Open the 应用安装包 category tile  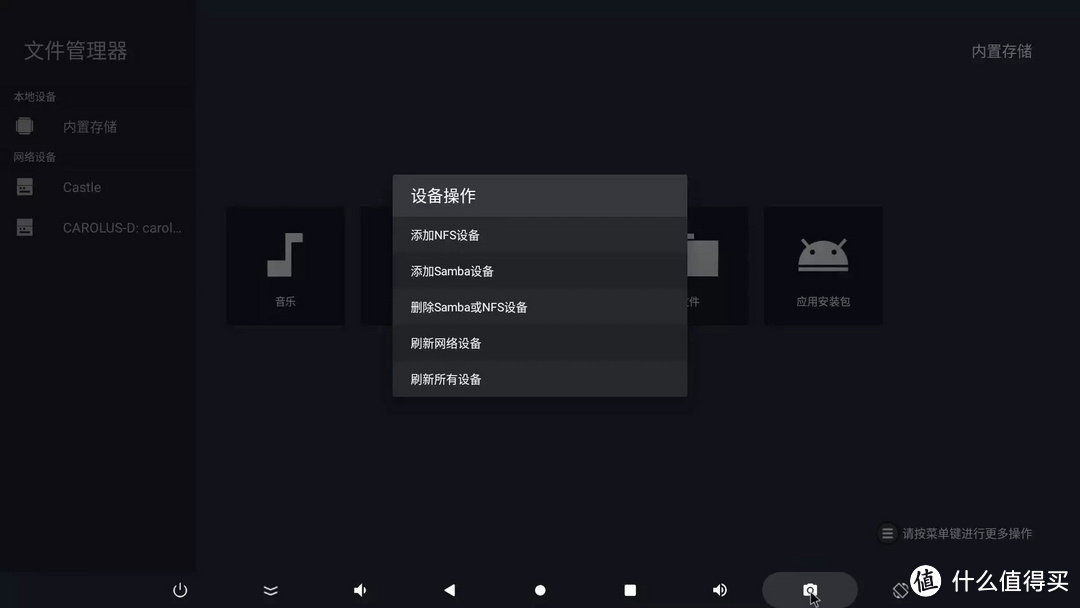(x=823, y=266)
